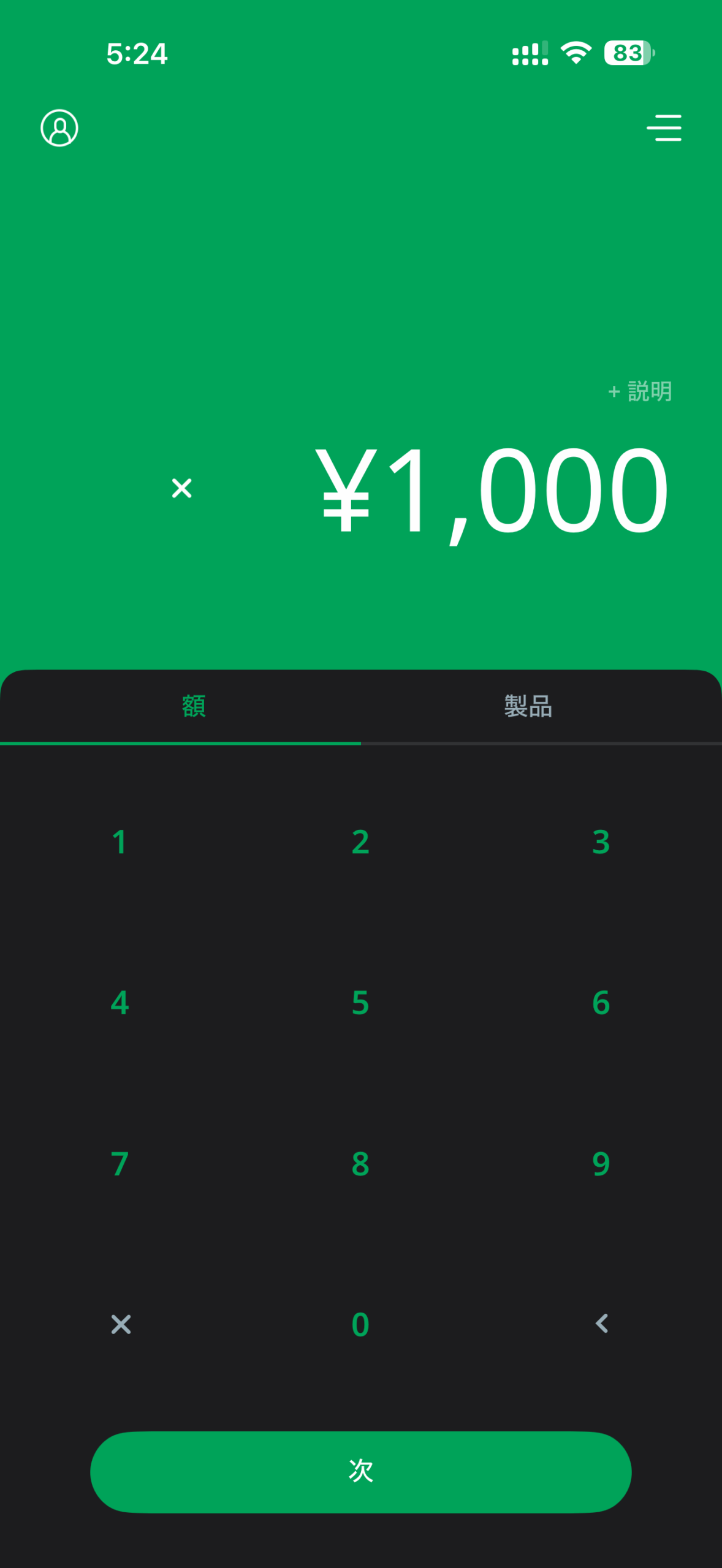This screenshot has width=722, height=1568.
Task: Enter digit 3 on the keypad
Action: tap(601, 842)
